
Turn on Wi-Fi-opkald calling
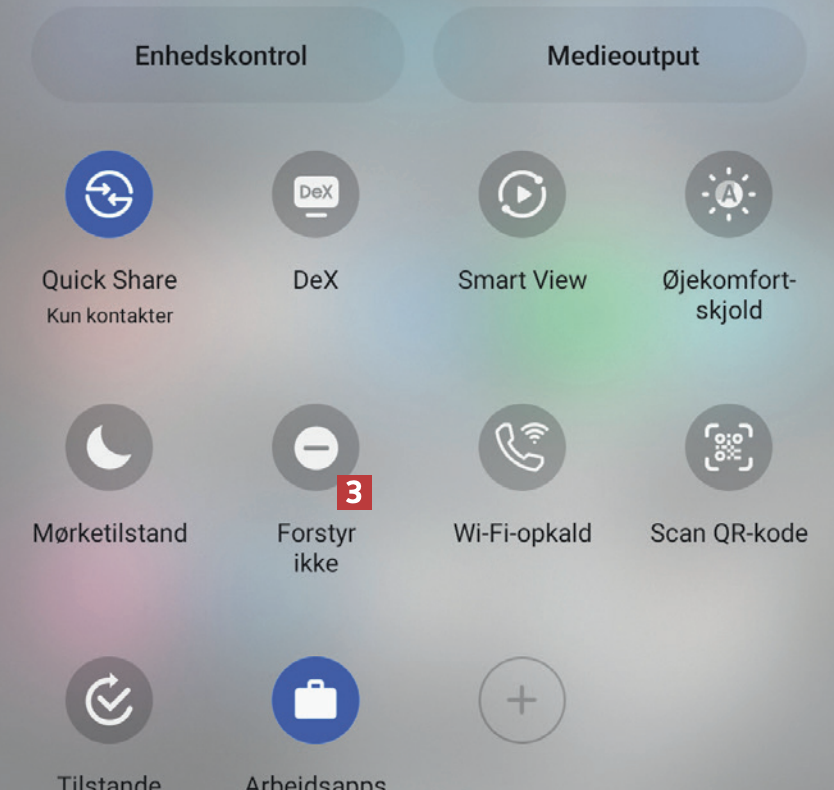522,447
